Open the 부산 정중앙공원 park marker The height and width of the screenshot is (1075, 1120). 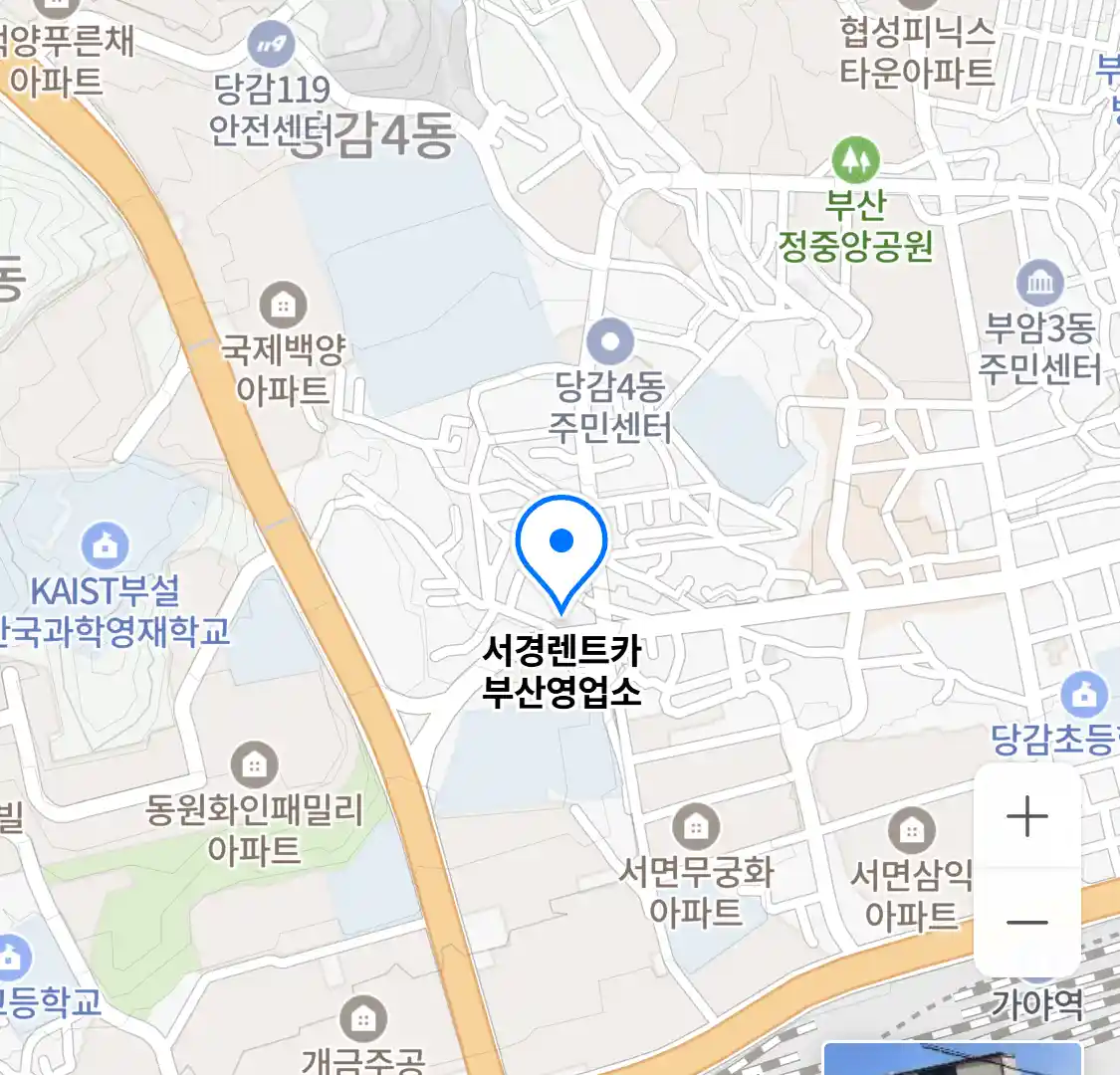(x=854, y=159)
